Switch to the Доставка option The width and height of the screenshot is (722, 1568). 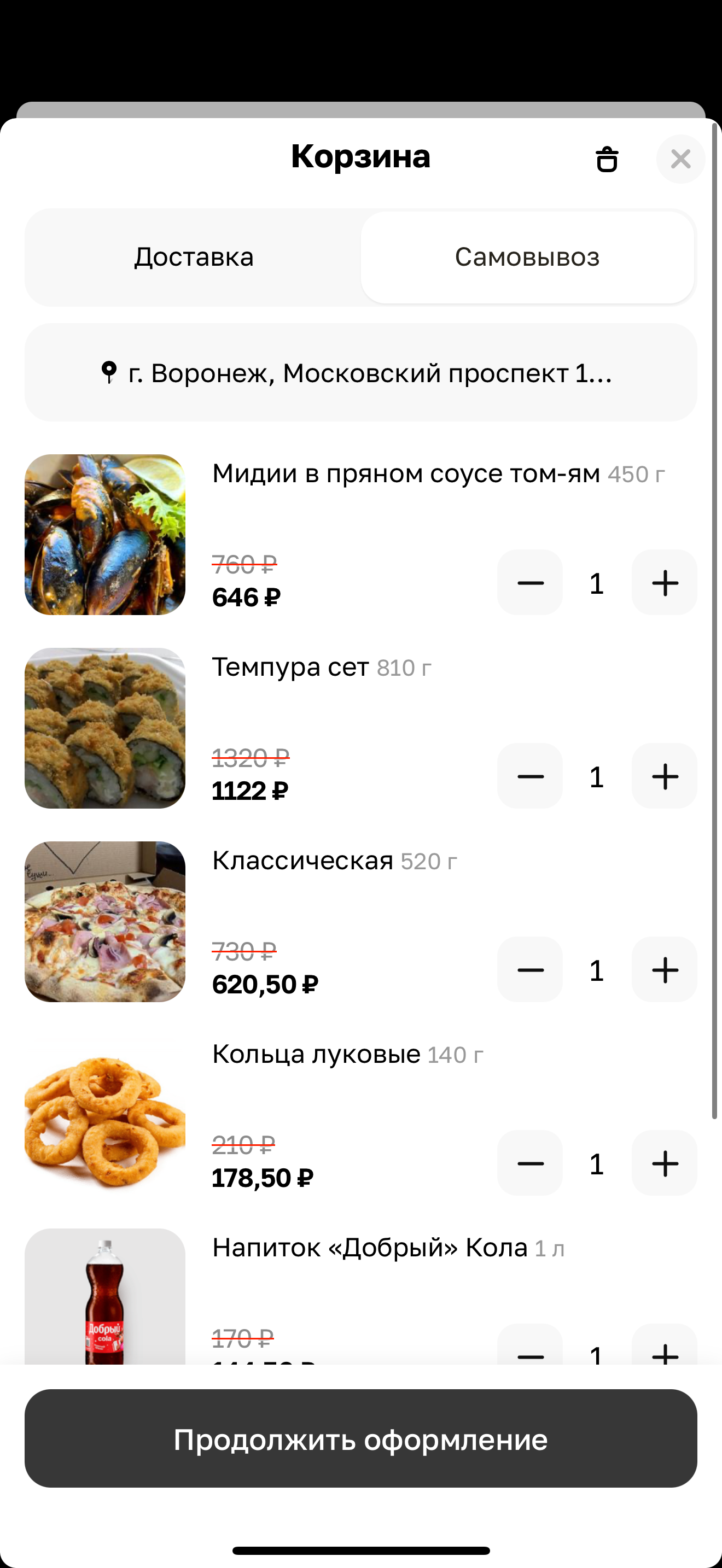point(194,257)
